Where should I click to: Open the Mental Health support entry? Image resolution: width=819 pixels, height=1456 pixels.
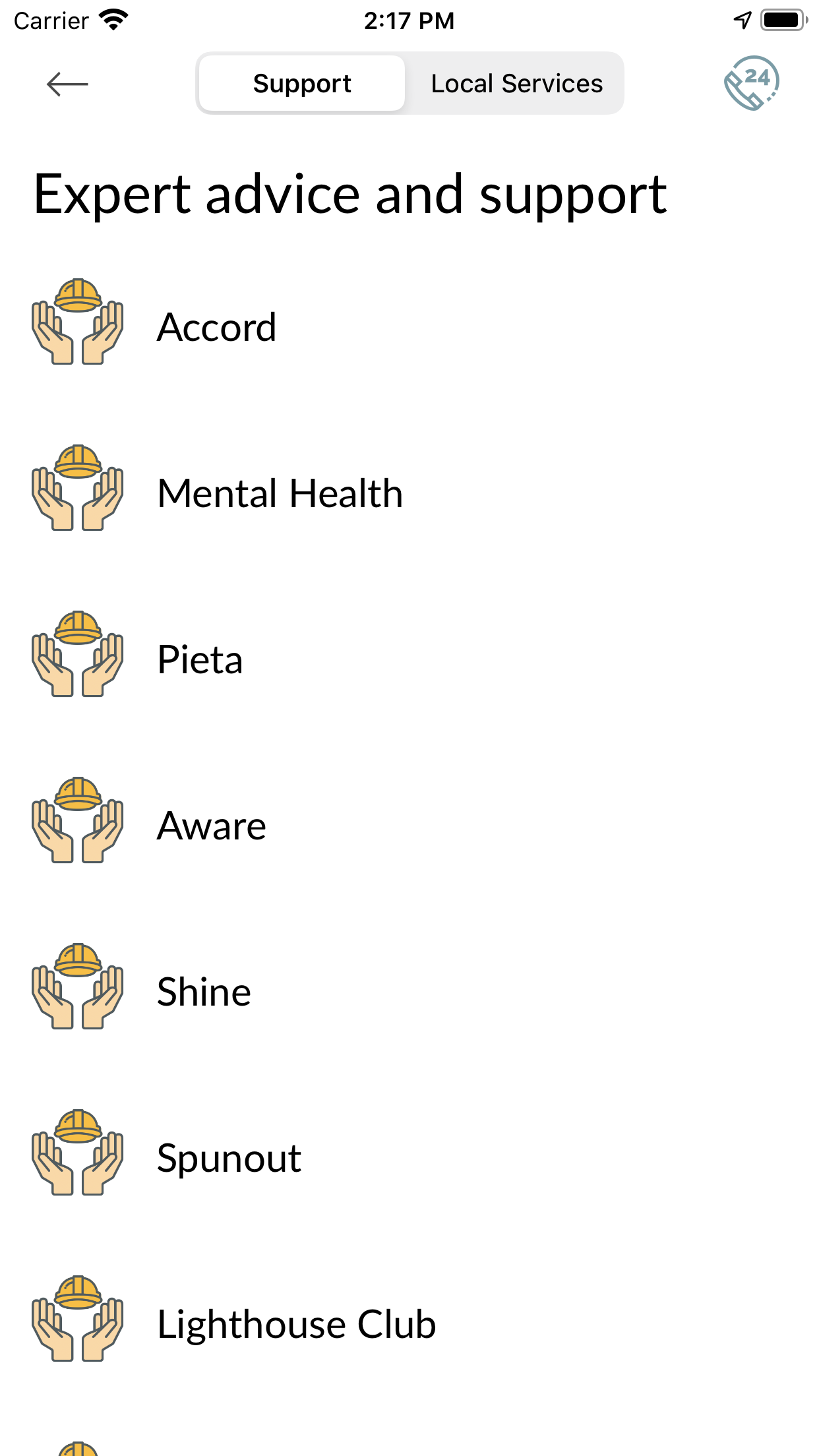pyautogui.click(x=280, y=493)
